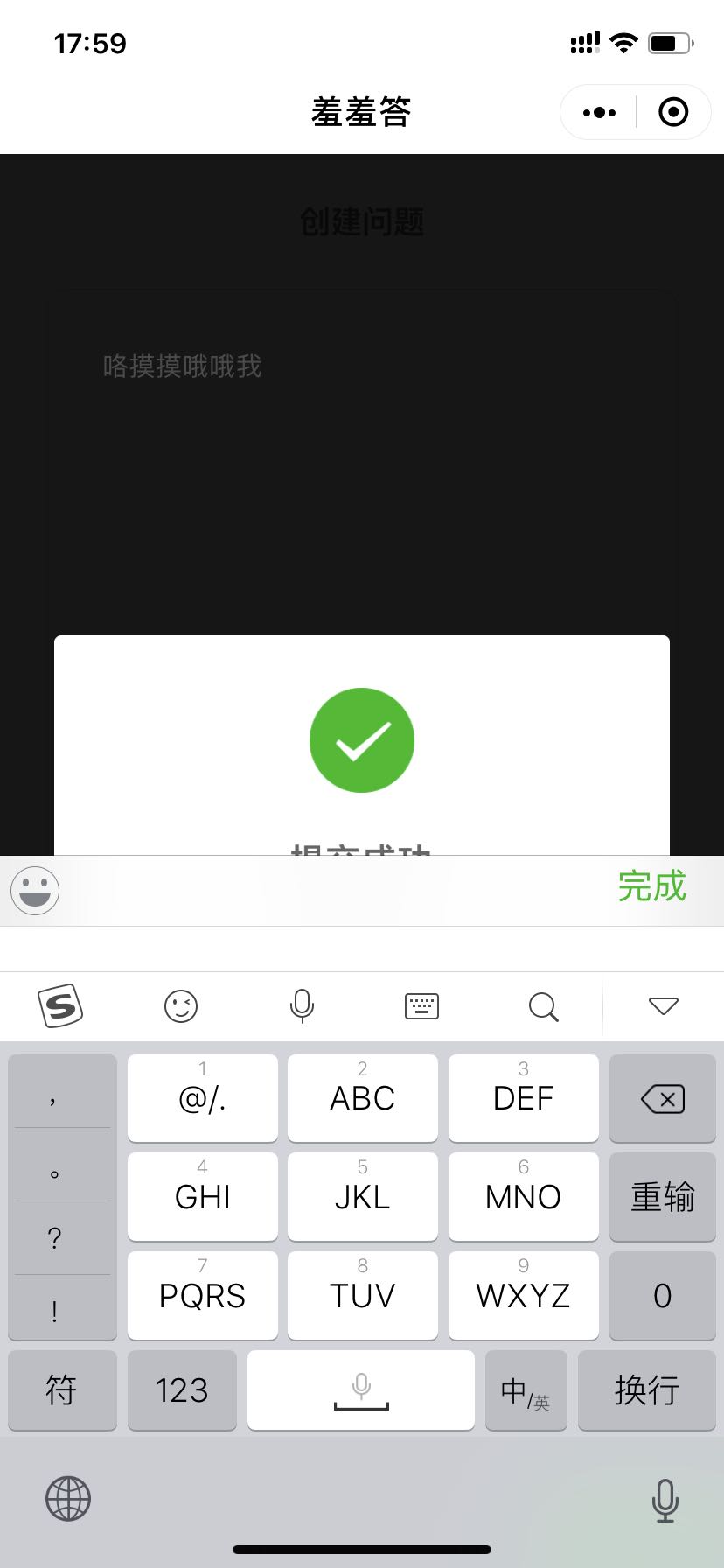Toggle Chinese/English input with 中/英 key
Viewport: 724px width, 1568px height.
point(526,1390)
